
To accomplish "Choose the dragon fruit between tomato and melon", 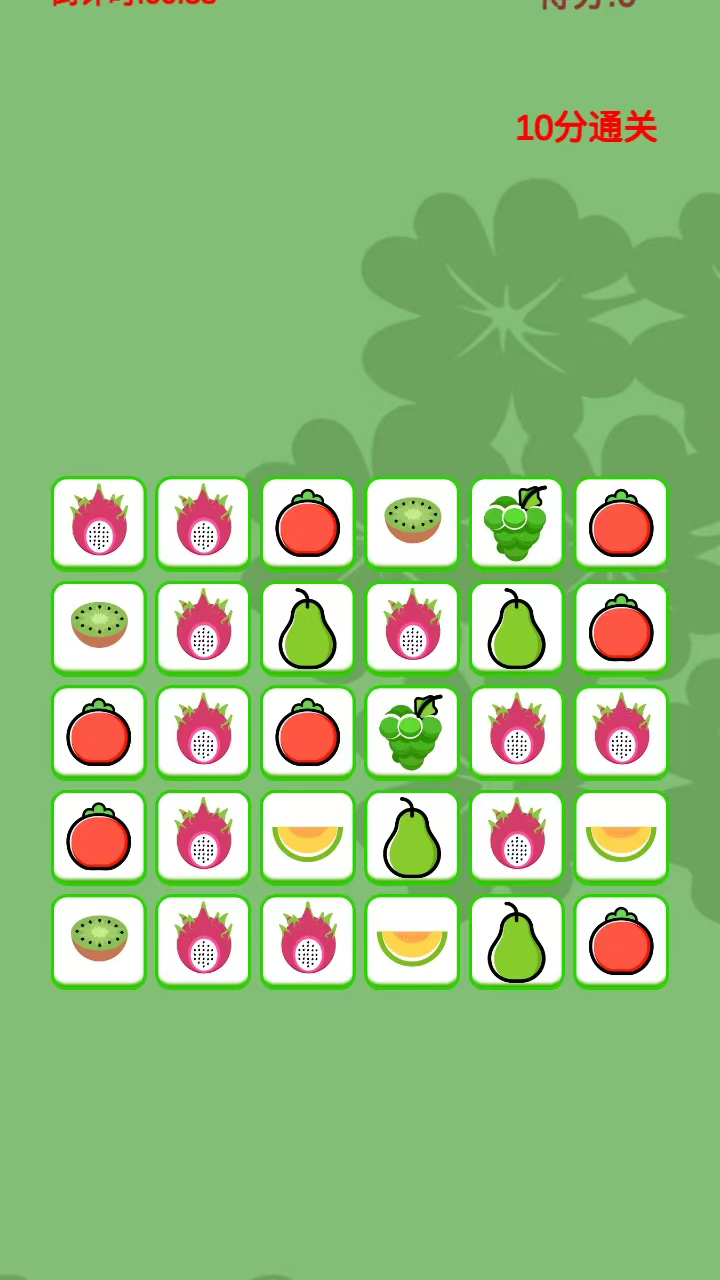I will point(204,836).
